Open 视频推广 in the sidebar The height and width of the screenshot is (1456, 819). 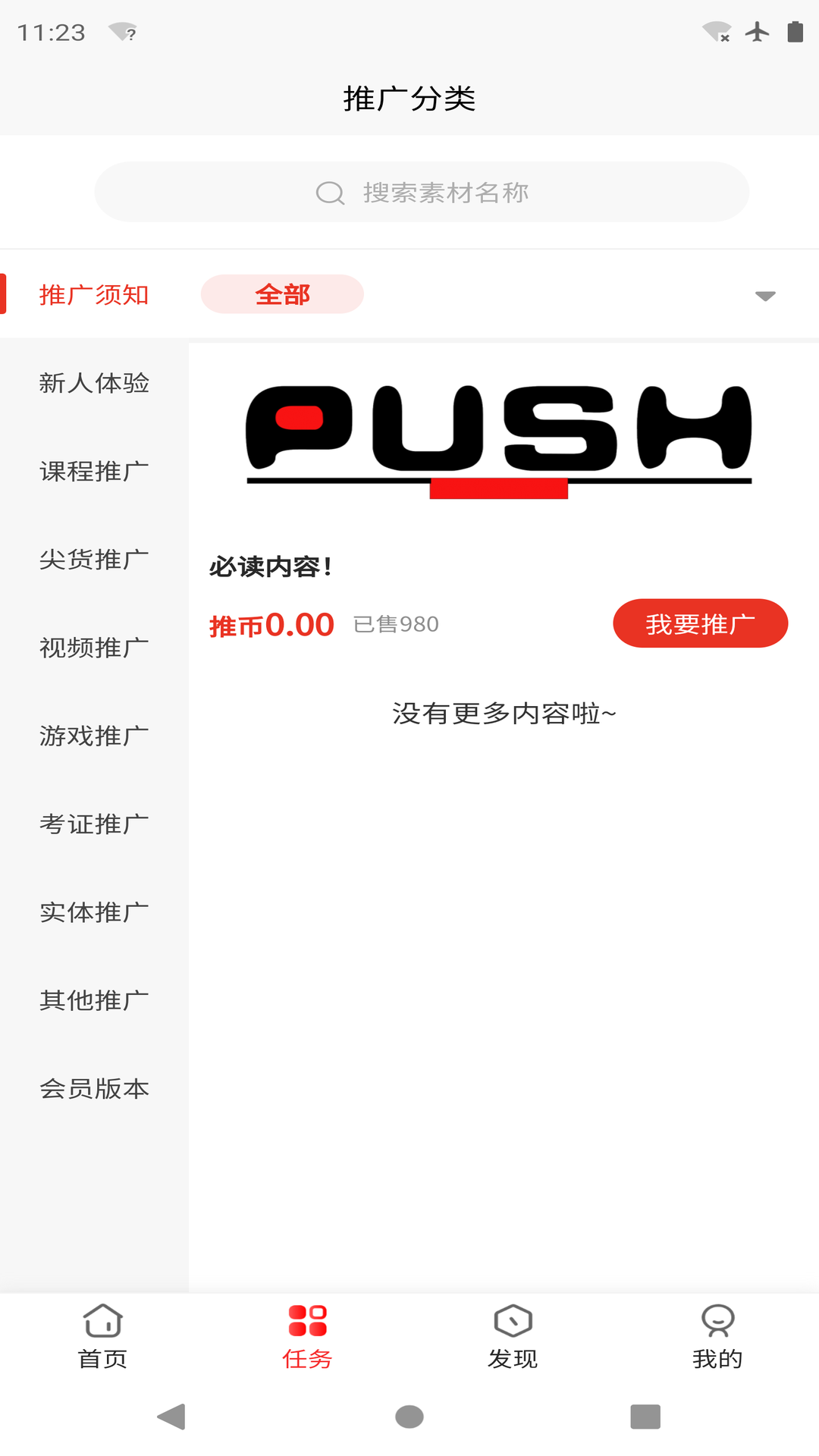[x=94, y=648]
